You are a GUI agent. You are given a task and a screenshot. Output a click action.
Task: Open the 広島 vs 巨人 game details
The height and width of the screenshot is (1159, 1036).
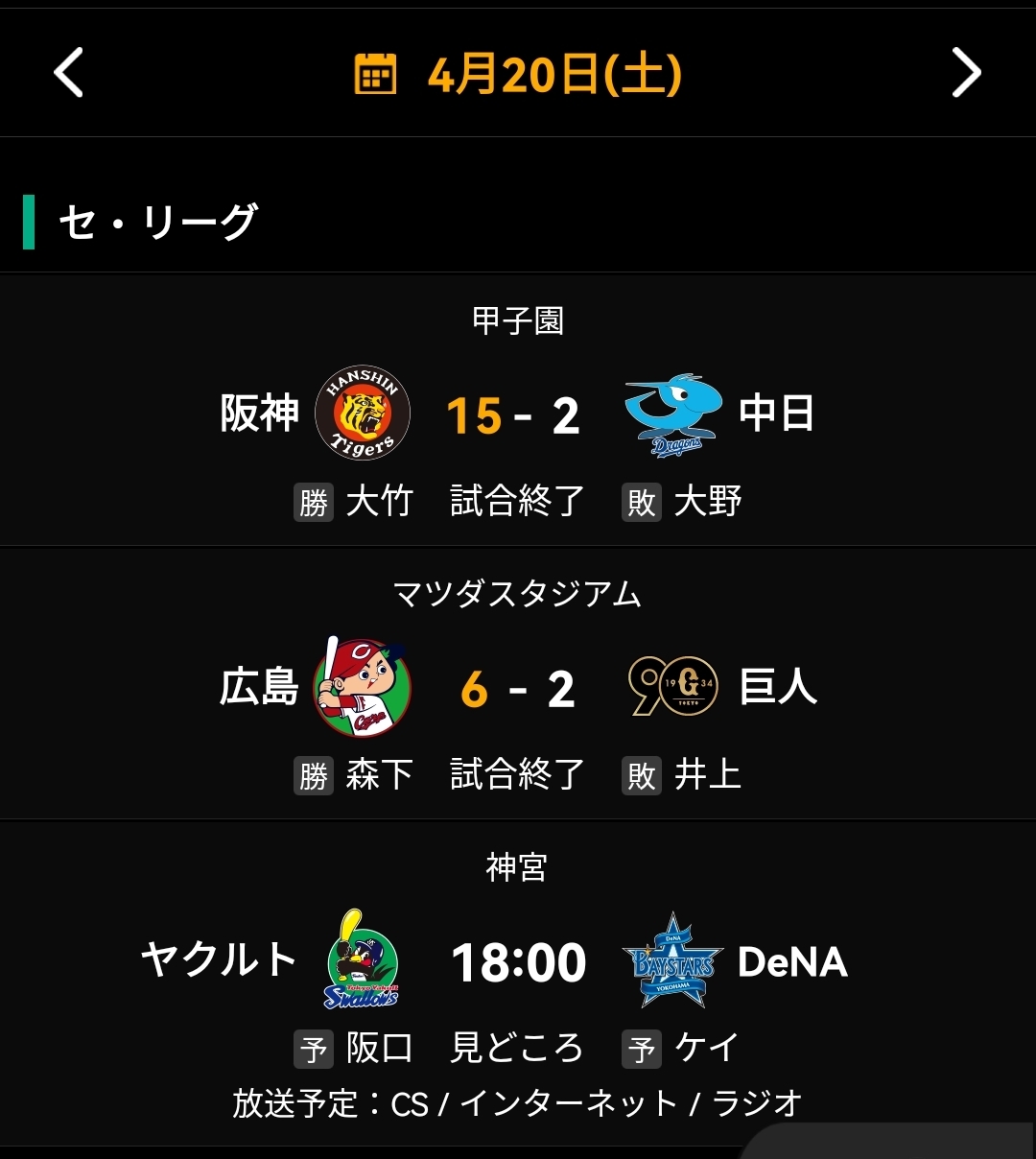pos(518,688)
